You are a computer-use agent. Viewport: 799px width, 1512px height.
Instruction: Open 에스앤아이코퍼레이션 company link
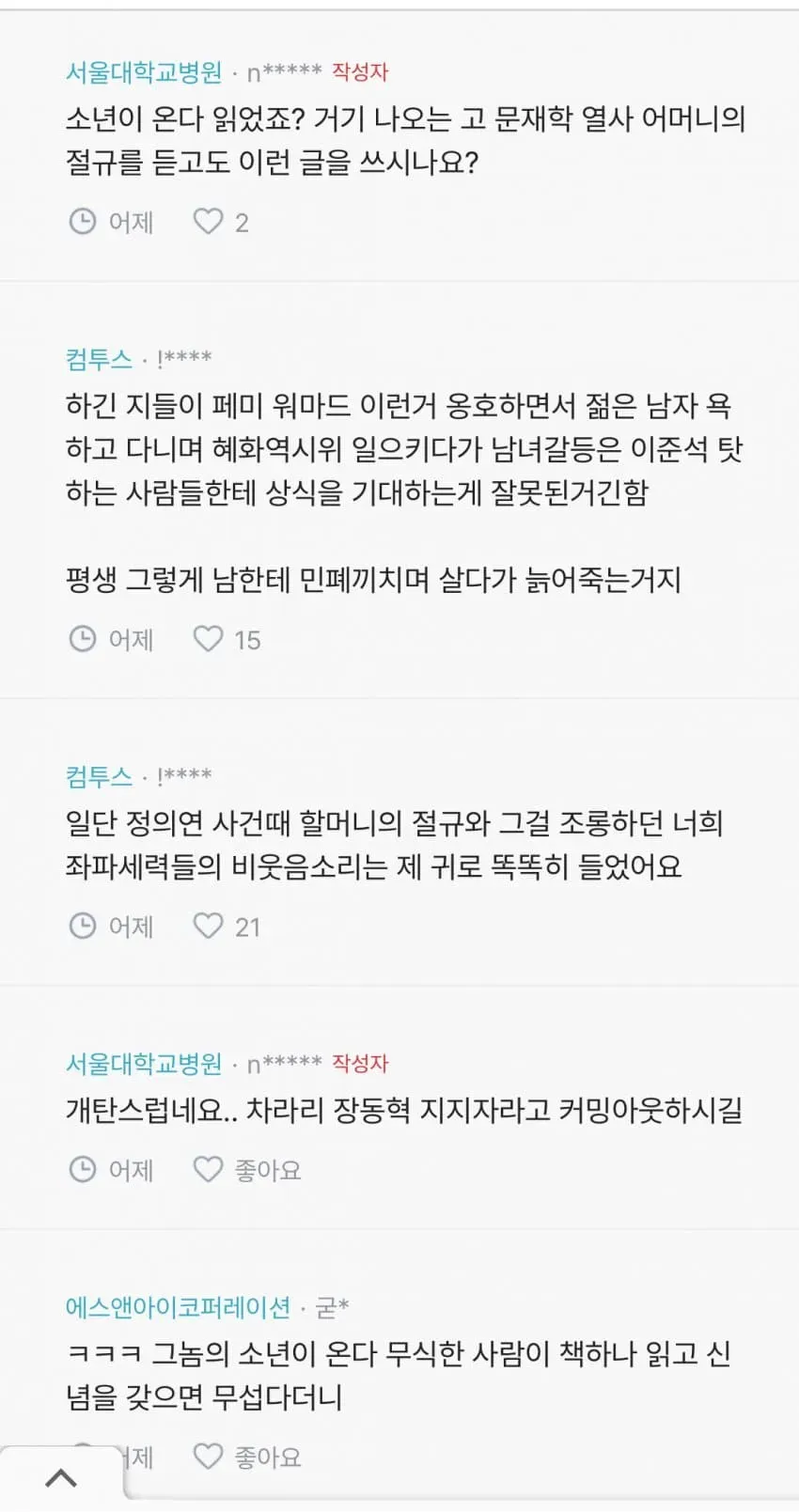coord(179,1306)
